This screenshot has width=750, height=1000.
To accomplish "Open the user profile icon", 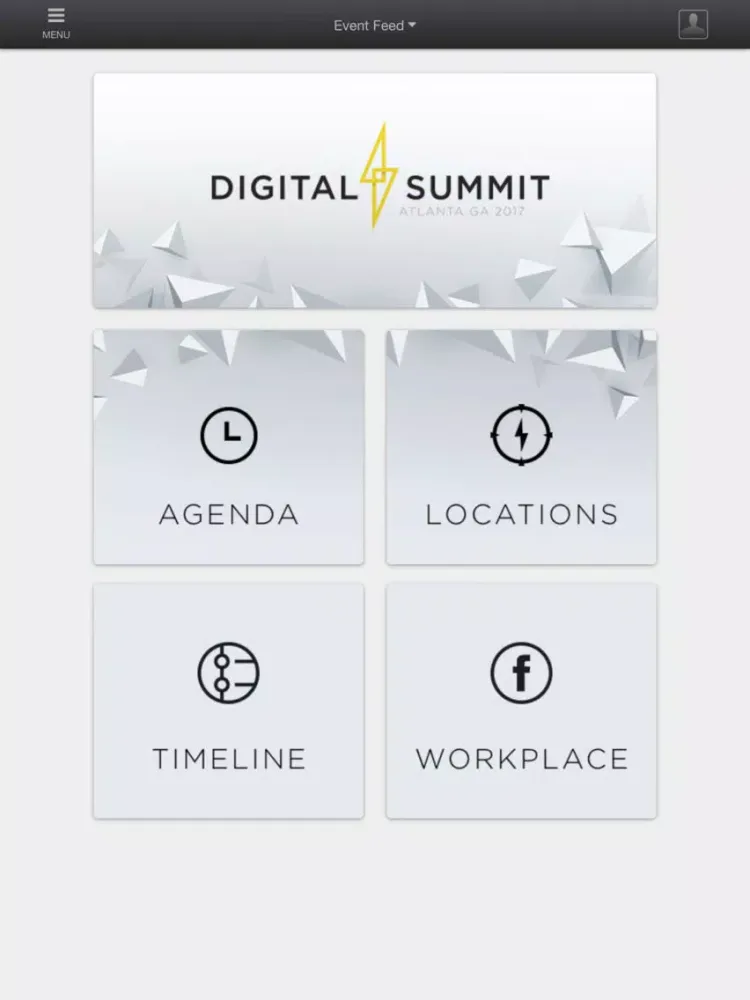I will (x=693, y=24).
